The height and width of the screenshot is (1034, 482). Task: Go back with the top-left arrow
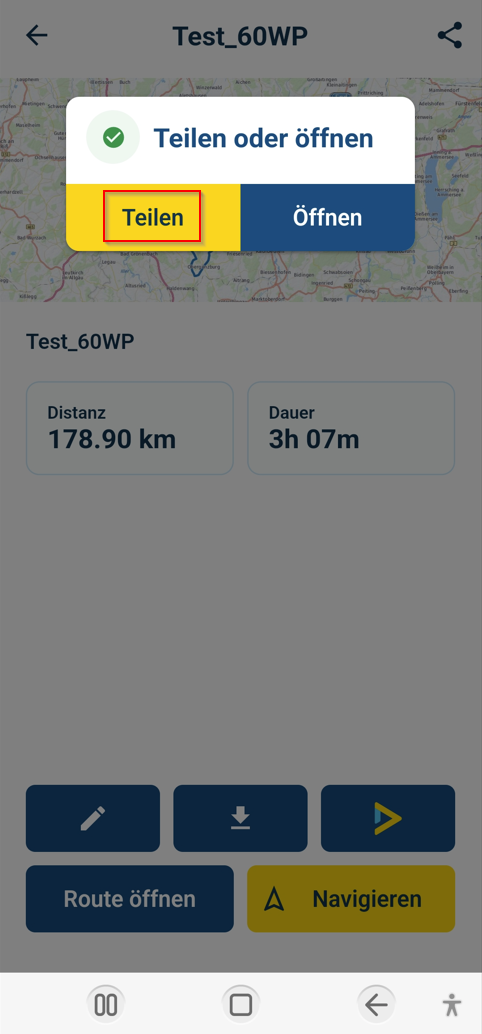click(x=37, y=36)
